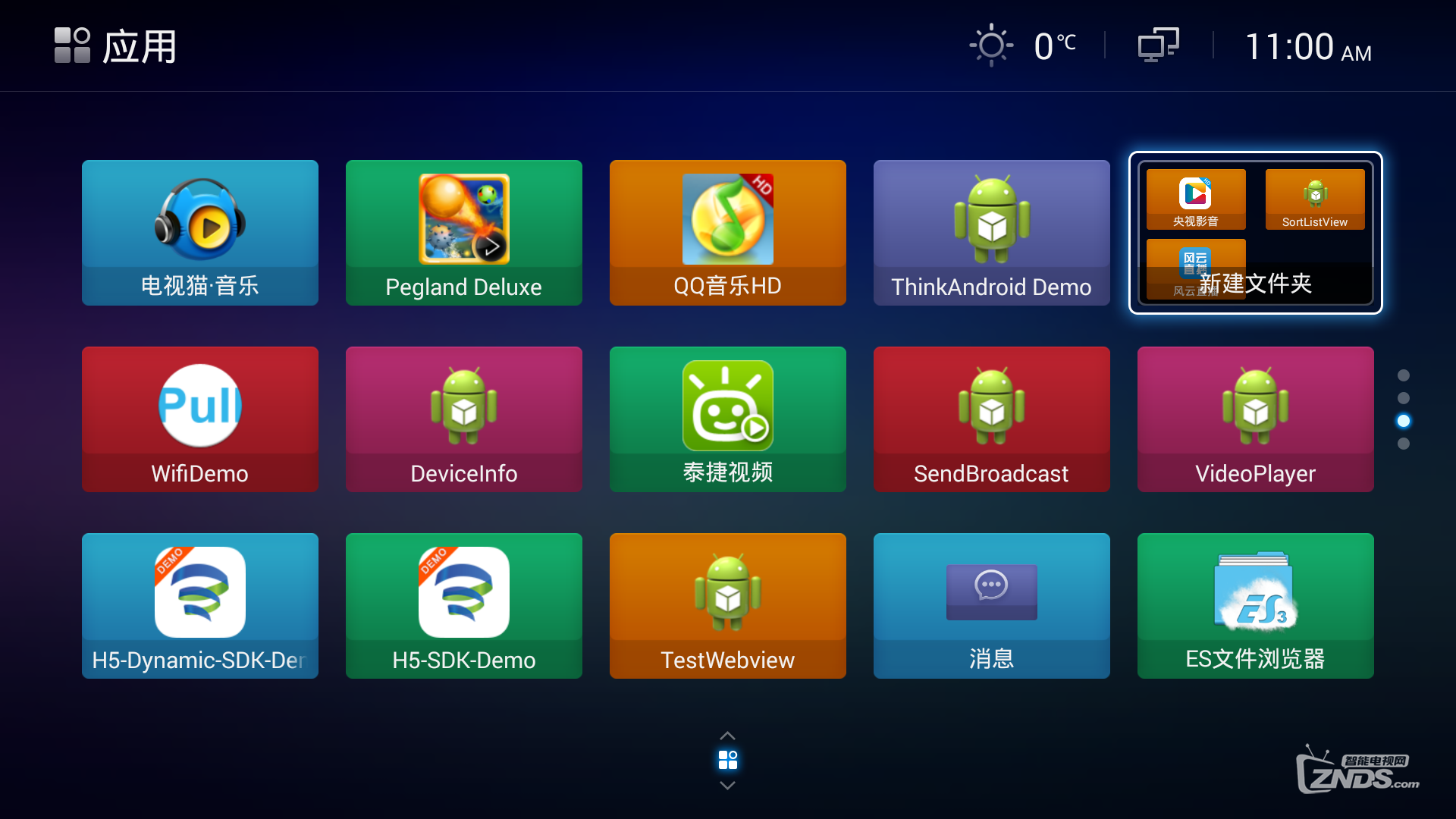1456x819 pixels.
Task: Open VideoPlayer app
Action: [x=1256, y=419]
